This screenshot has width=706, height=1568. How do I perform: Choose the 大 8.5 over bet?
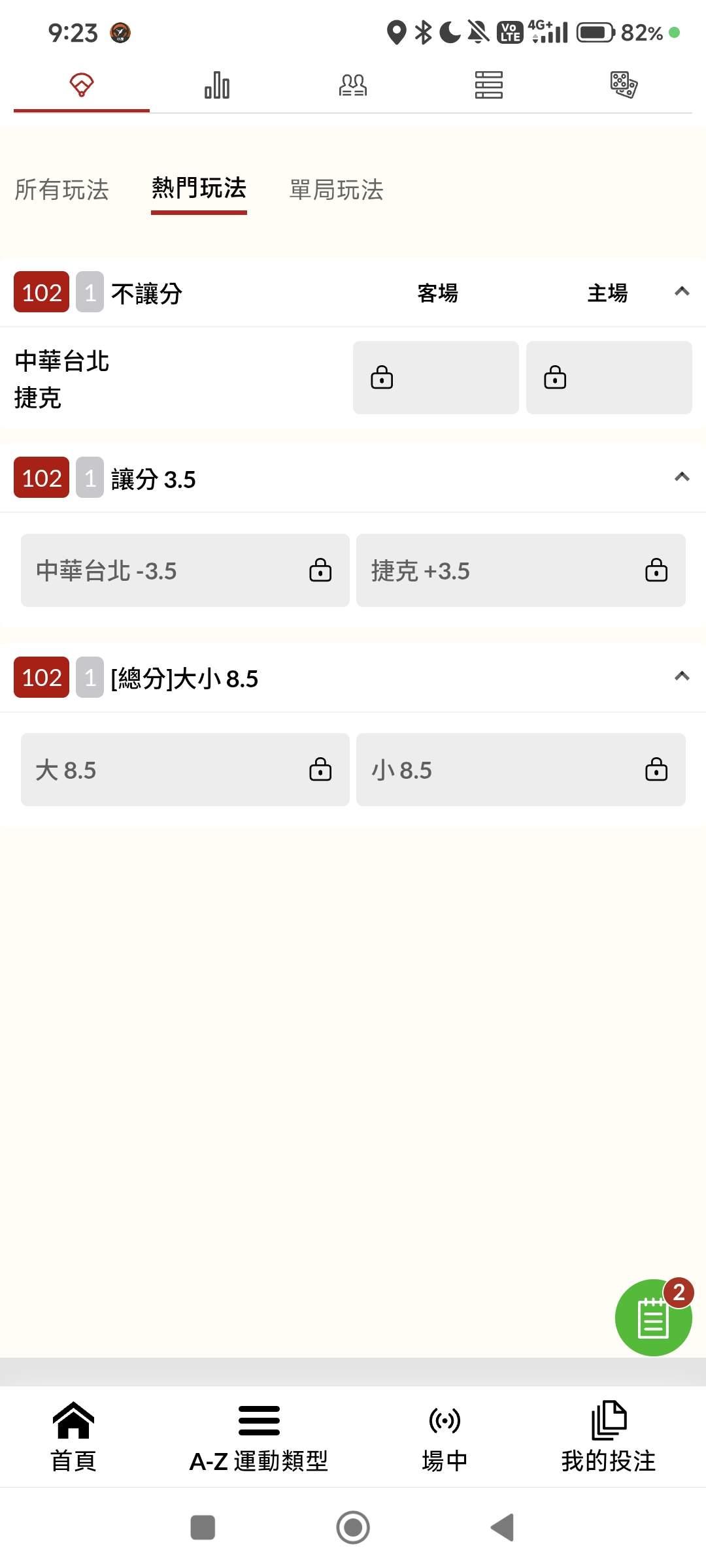pos(185,770)
